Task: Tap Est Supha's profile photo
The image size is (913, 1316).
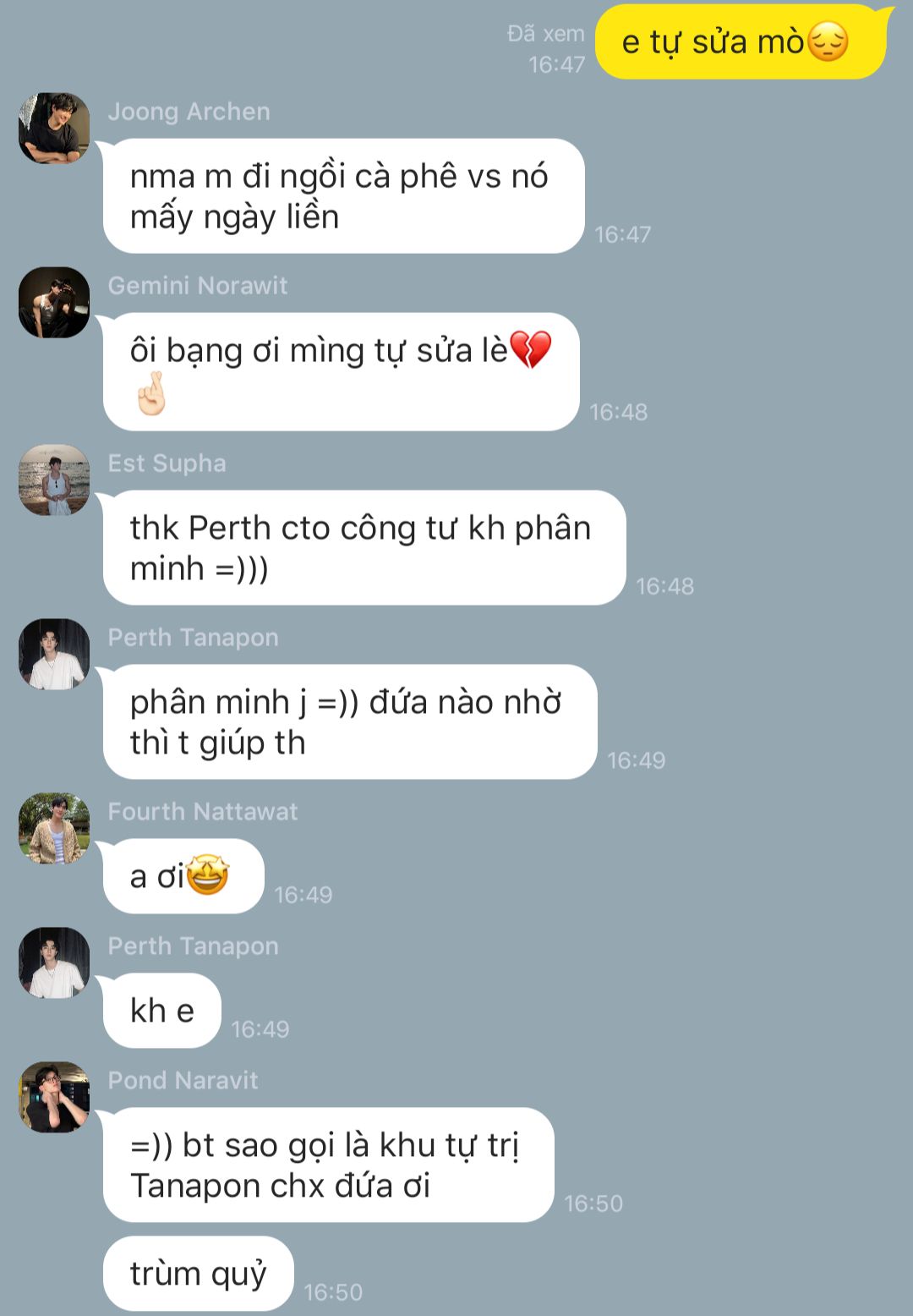Action: click(54, 480)
